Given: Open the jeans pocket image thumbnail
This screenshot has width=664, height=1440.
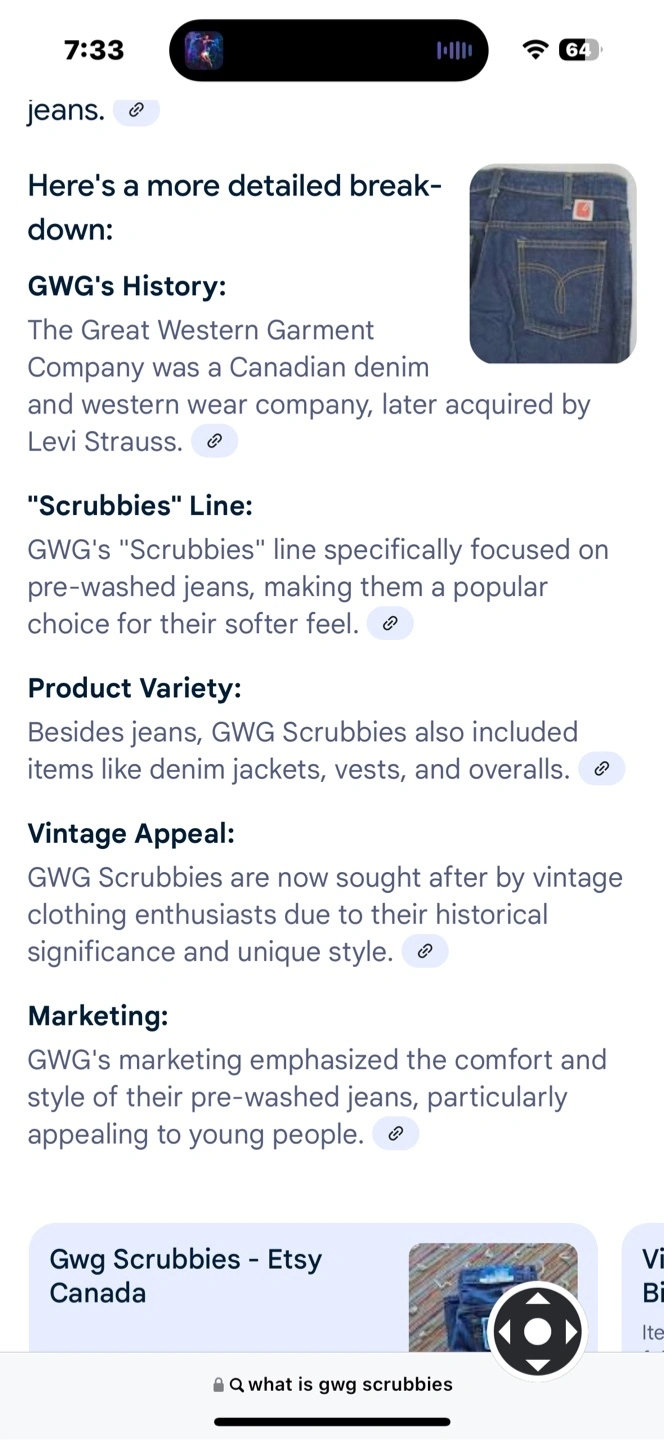Looking at the screenshot, I should pyautogui.click(x=553, y=263).
